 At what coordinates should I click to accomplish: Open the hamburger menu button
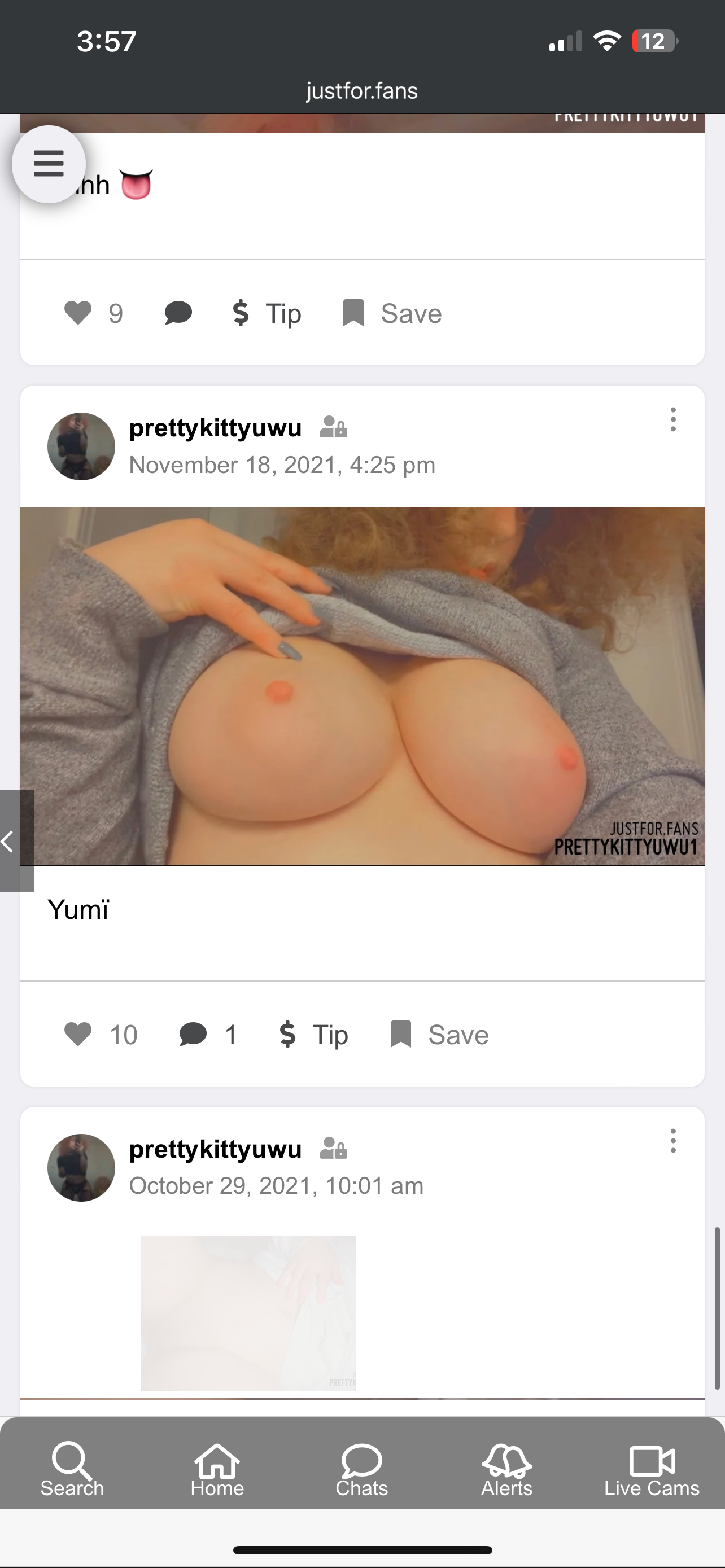point(49,164)
